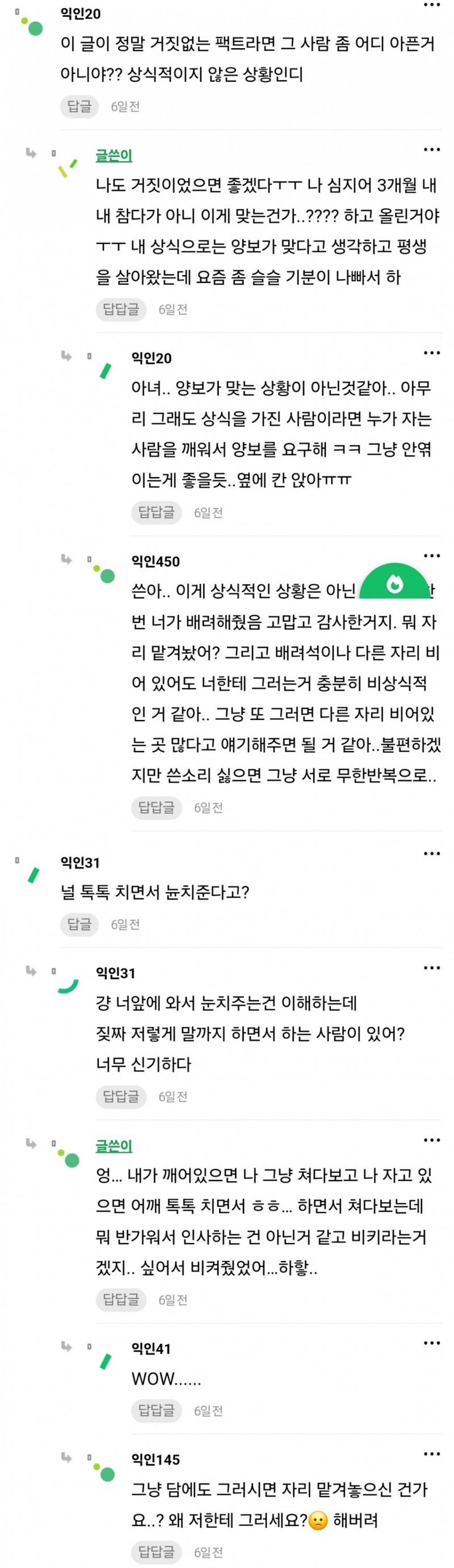Open options on 익인145's comment

click(x=431, y=1453)
